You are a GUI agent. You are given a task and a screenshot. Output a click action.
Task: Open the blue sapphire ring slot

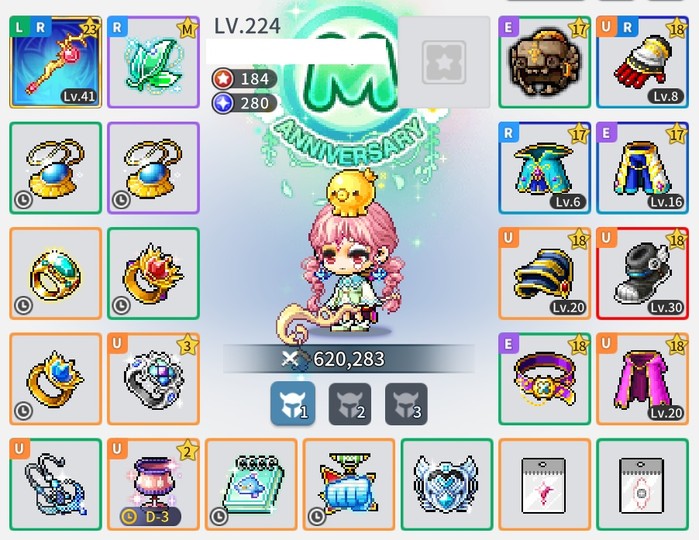pyautogui.click(x=55, y=379)
